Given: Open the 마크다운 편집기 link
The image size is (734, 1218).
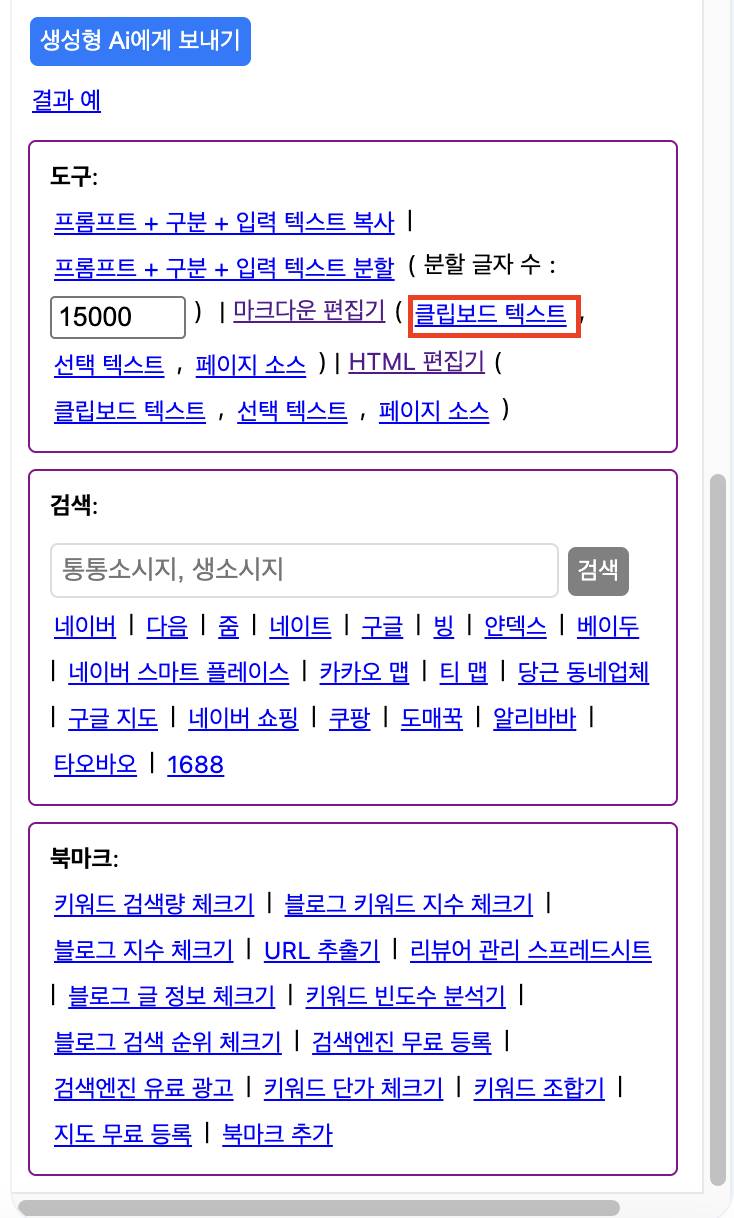Looking at the screenshot, I should tap(308, 311).
